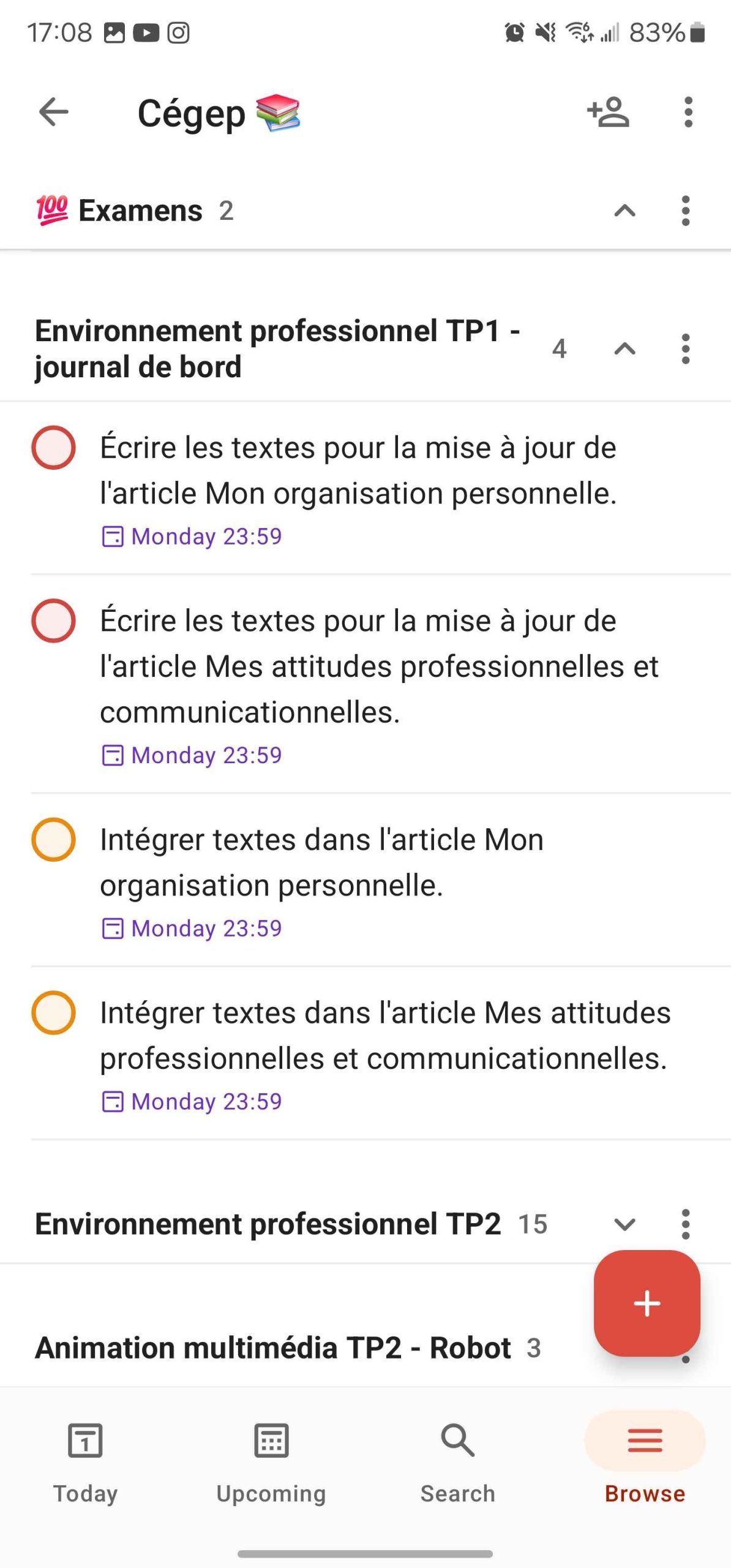The width and height of the screenshot is (731, 1568).
Task: Collapse the TP1 journal de bord section
Action: pyautogui.click(x=624, y=349)
